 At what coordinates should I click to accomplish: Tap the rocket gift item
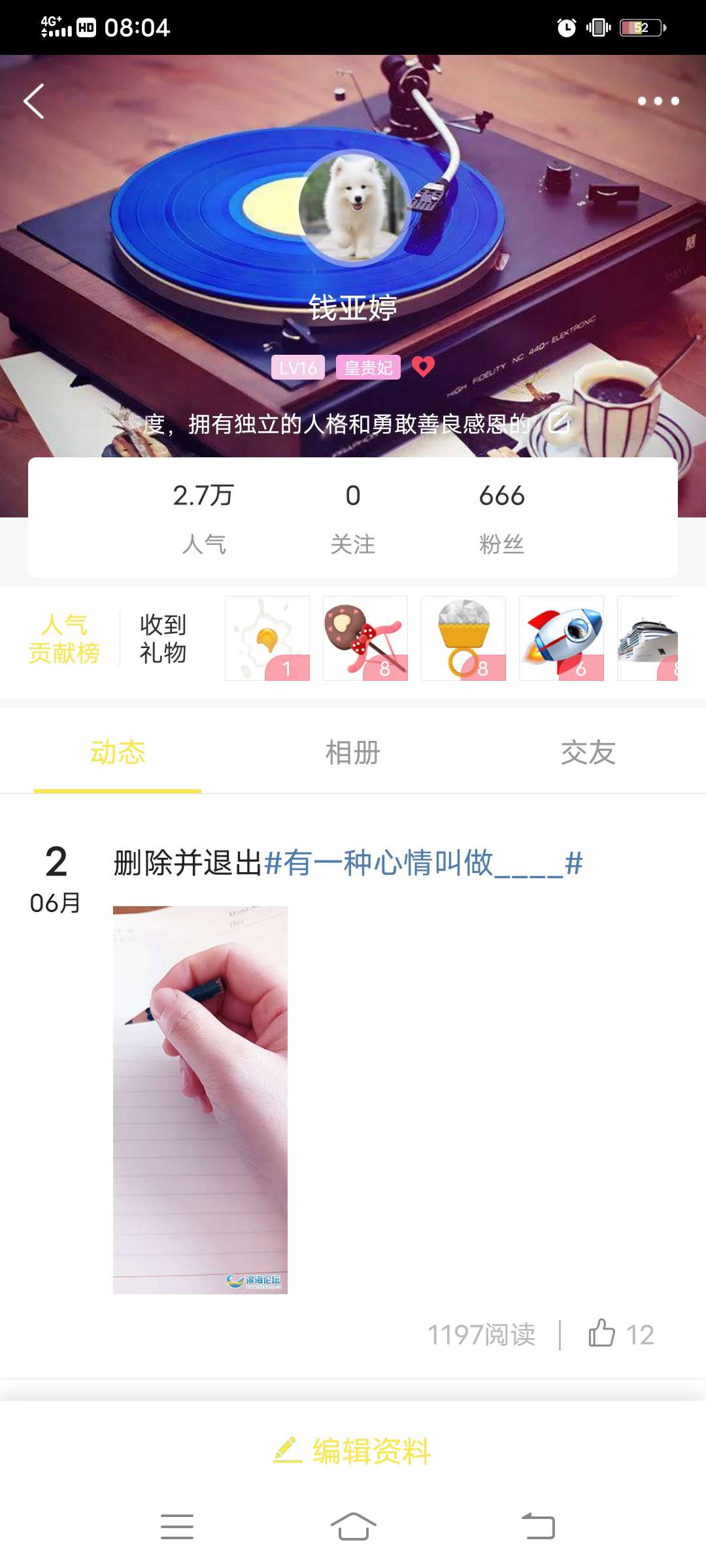[x=562, y=638]
